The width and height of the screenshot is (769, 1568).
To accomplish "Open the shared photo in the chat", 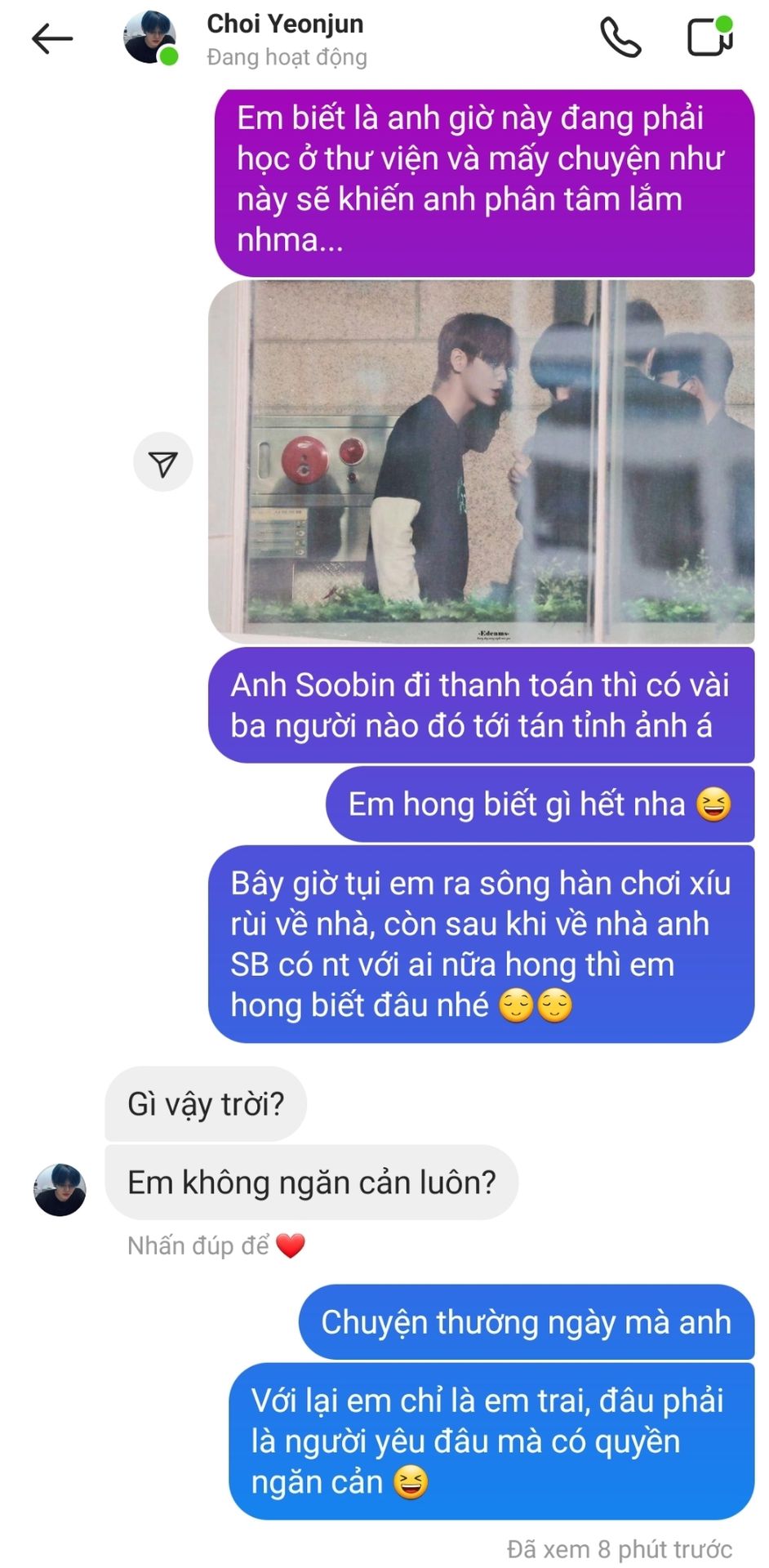I will [482, 461].
